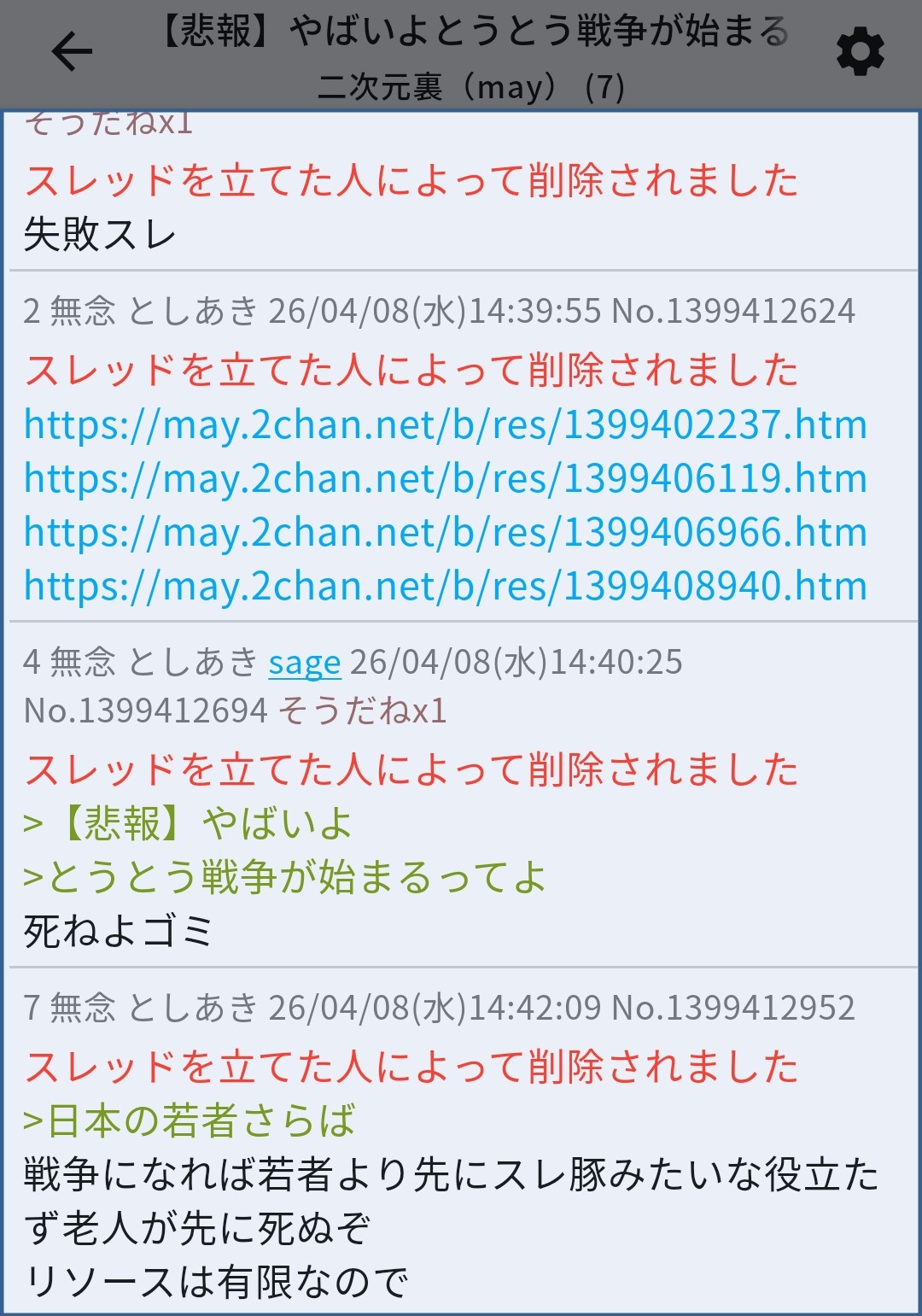The image size is (922, 1316).
Task: Open the link ending in 1399408940.htm
Action: 445,586
